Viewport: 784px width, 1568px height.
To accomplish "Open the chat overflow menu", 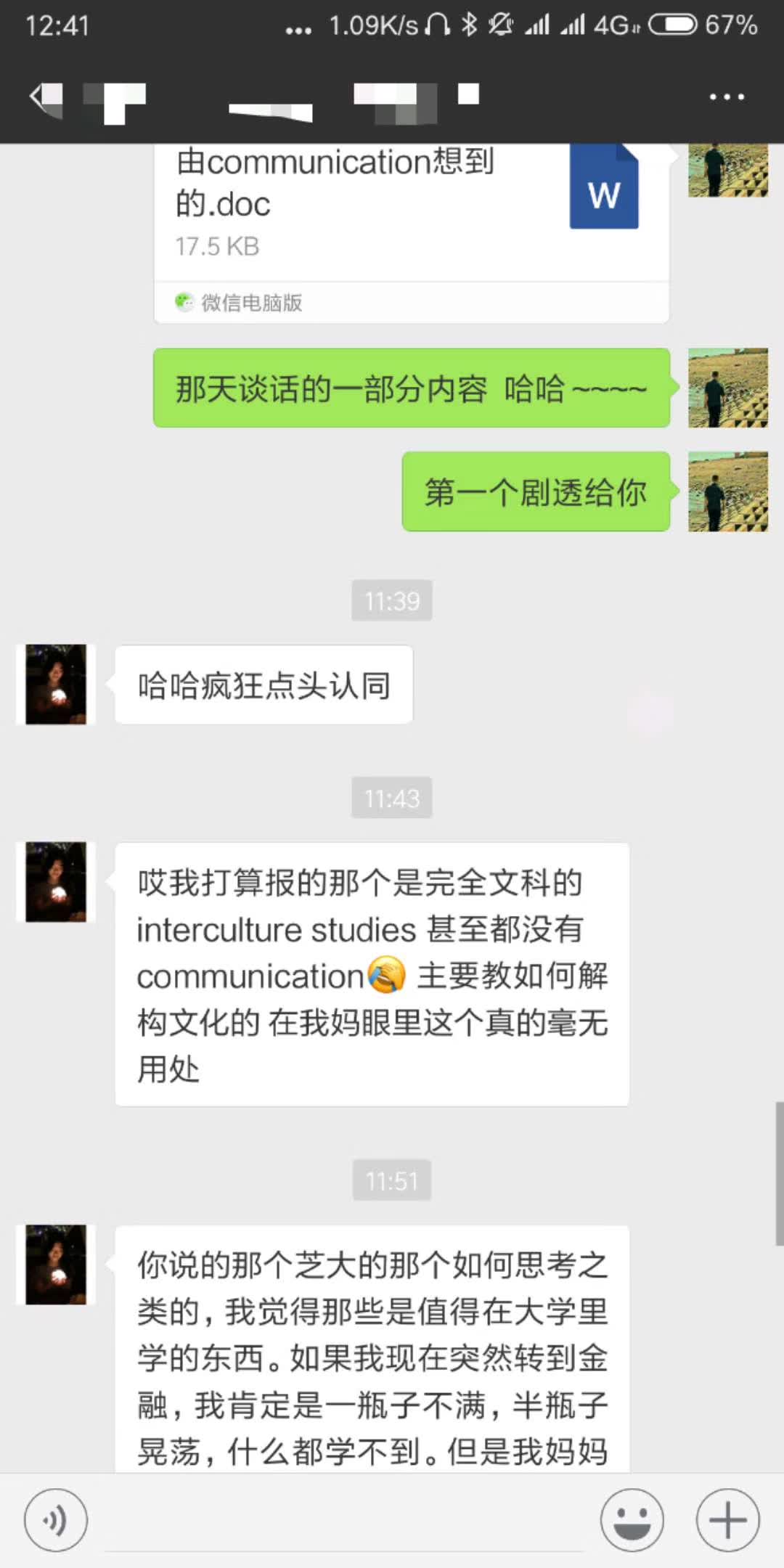I will tap(726, 97).
